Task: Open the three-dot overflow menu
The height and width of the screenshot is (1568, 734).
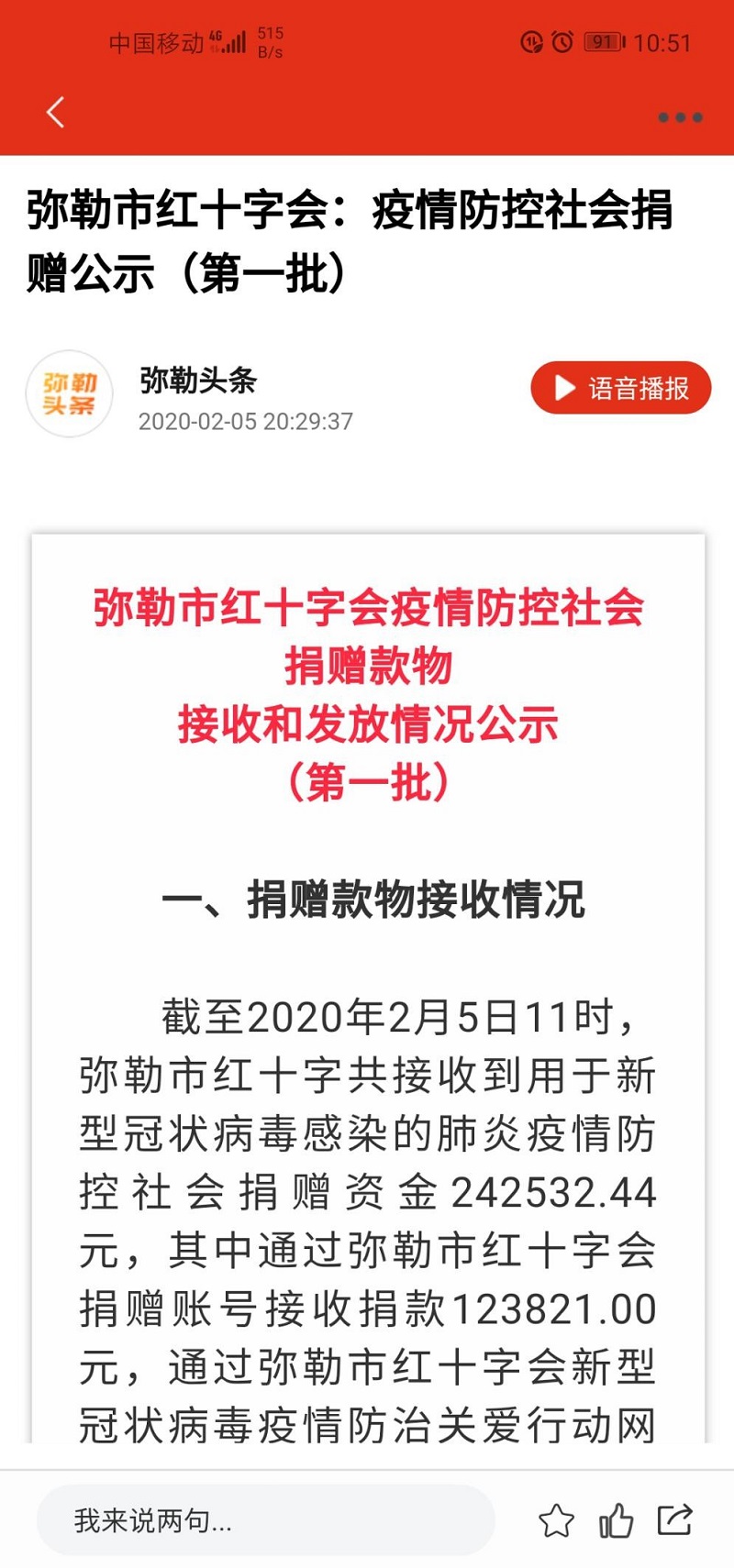Action: point(680,117)
